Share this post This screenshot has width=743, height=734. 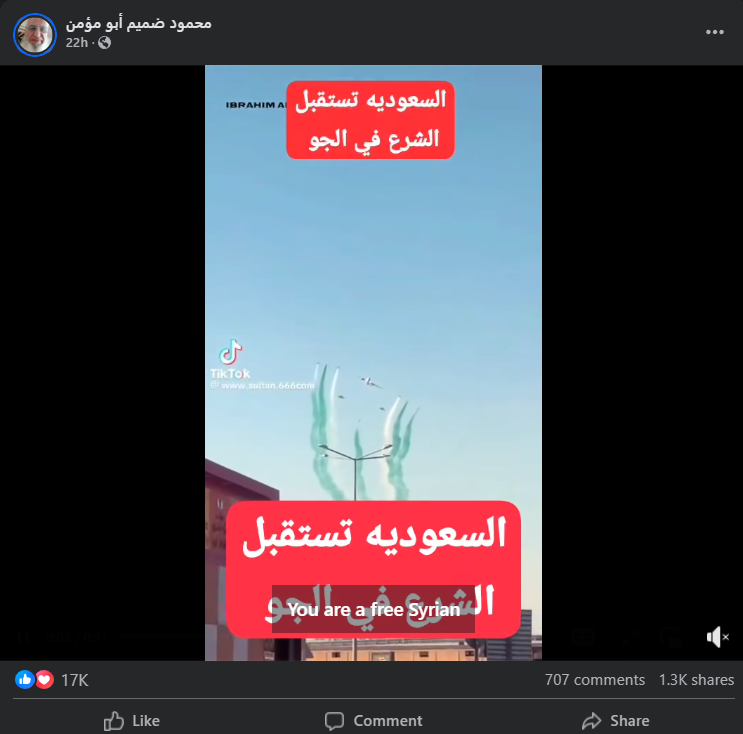[615, 720]
